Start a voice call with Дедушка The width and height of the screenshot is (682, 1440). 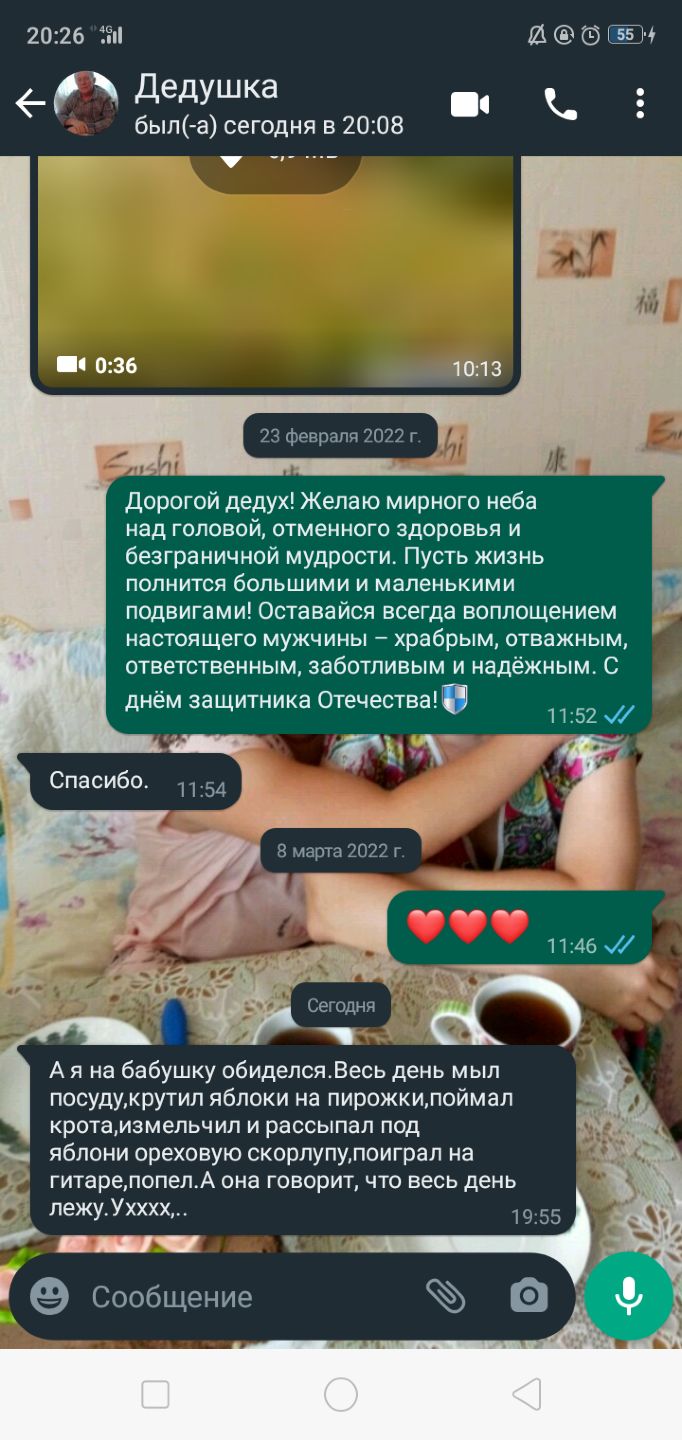click(x=560, y=104)
